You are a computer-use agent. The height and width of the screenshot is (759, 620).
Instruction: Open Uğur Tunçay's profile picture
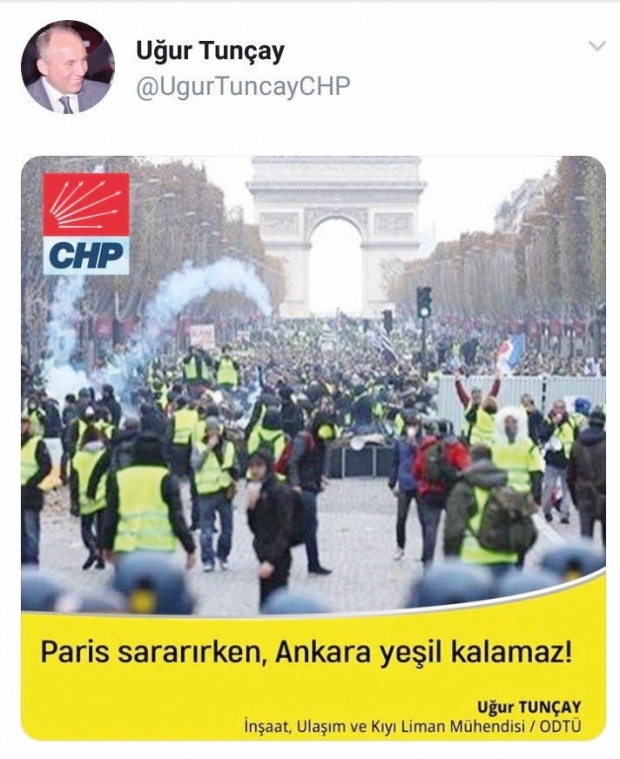click(67, 67)
